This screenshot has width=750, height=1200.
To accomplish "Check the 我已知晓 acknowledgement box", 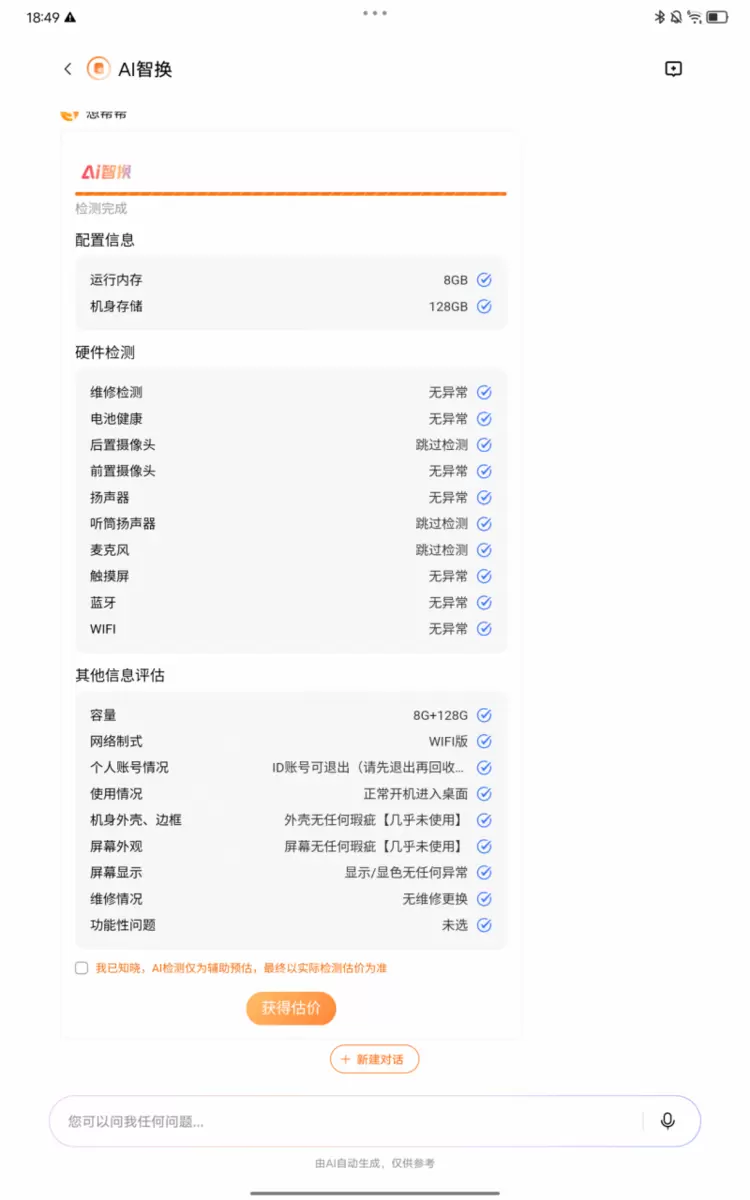I will [x=82, y=968].
